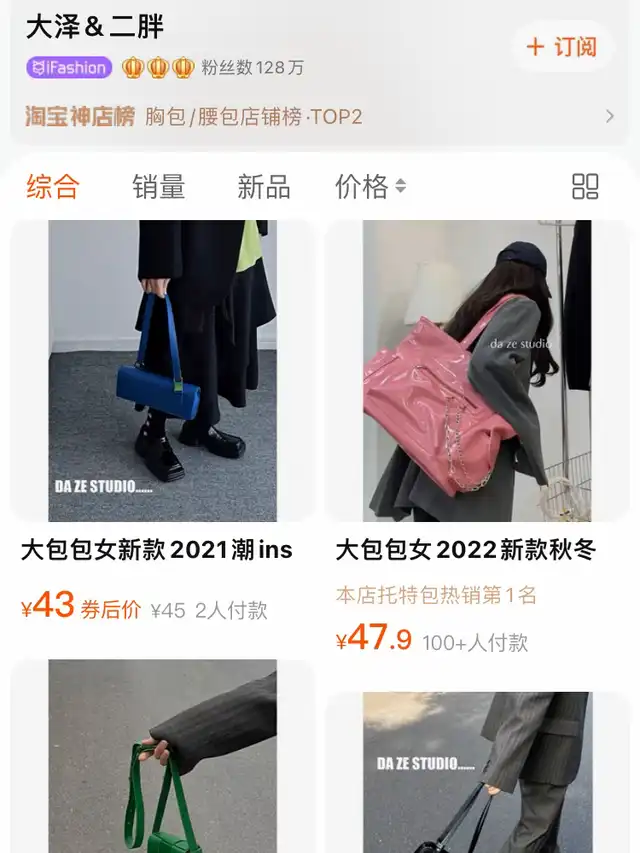
Task: Switch to the 新品 tab
Action: pyautogui.click(x=264, y=186)
